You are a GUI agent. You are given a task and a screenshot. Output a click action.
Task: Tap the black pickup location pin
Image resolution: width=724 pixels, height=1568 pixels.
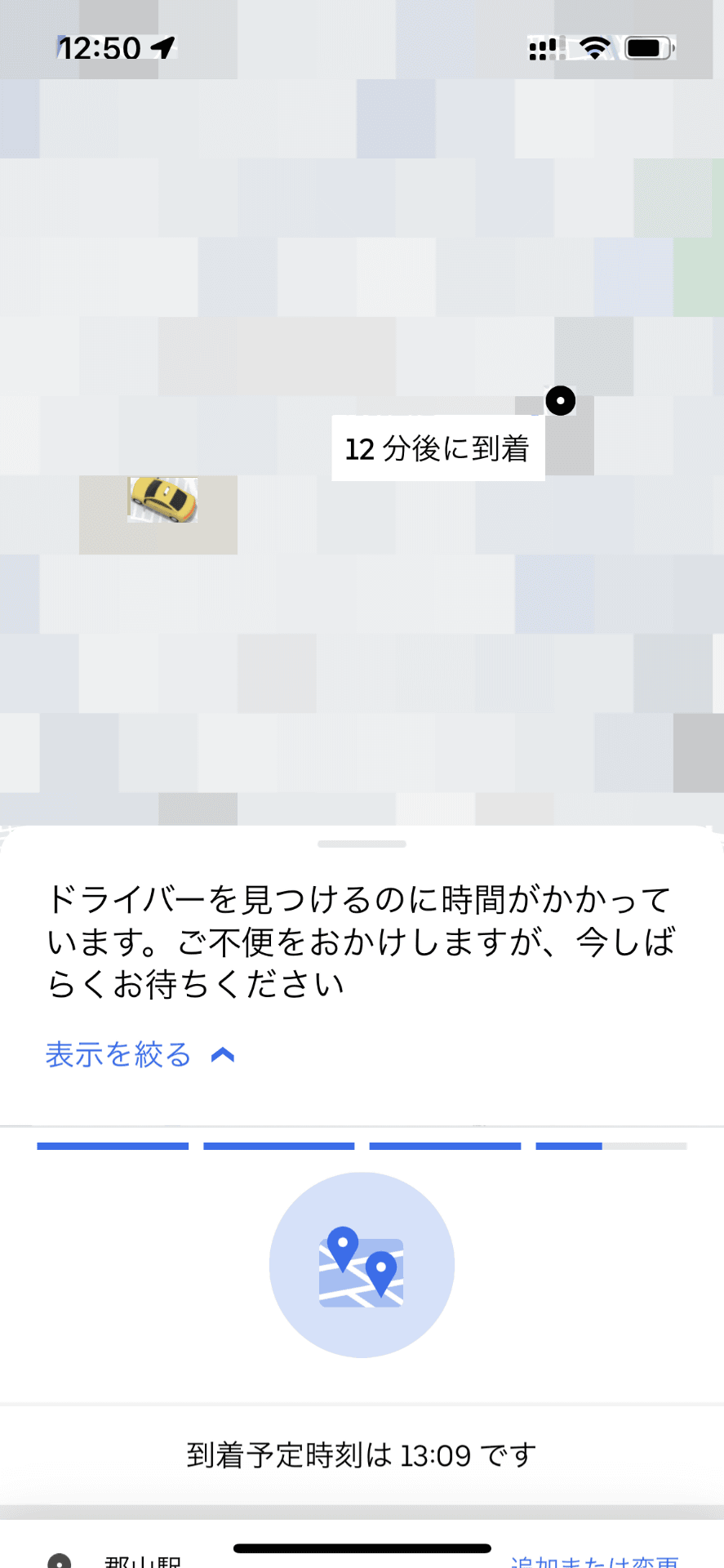(560, 401)
